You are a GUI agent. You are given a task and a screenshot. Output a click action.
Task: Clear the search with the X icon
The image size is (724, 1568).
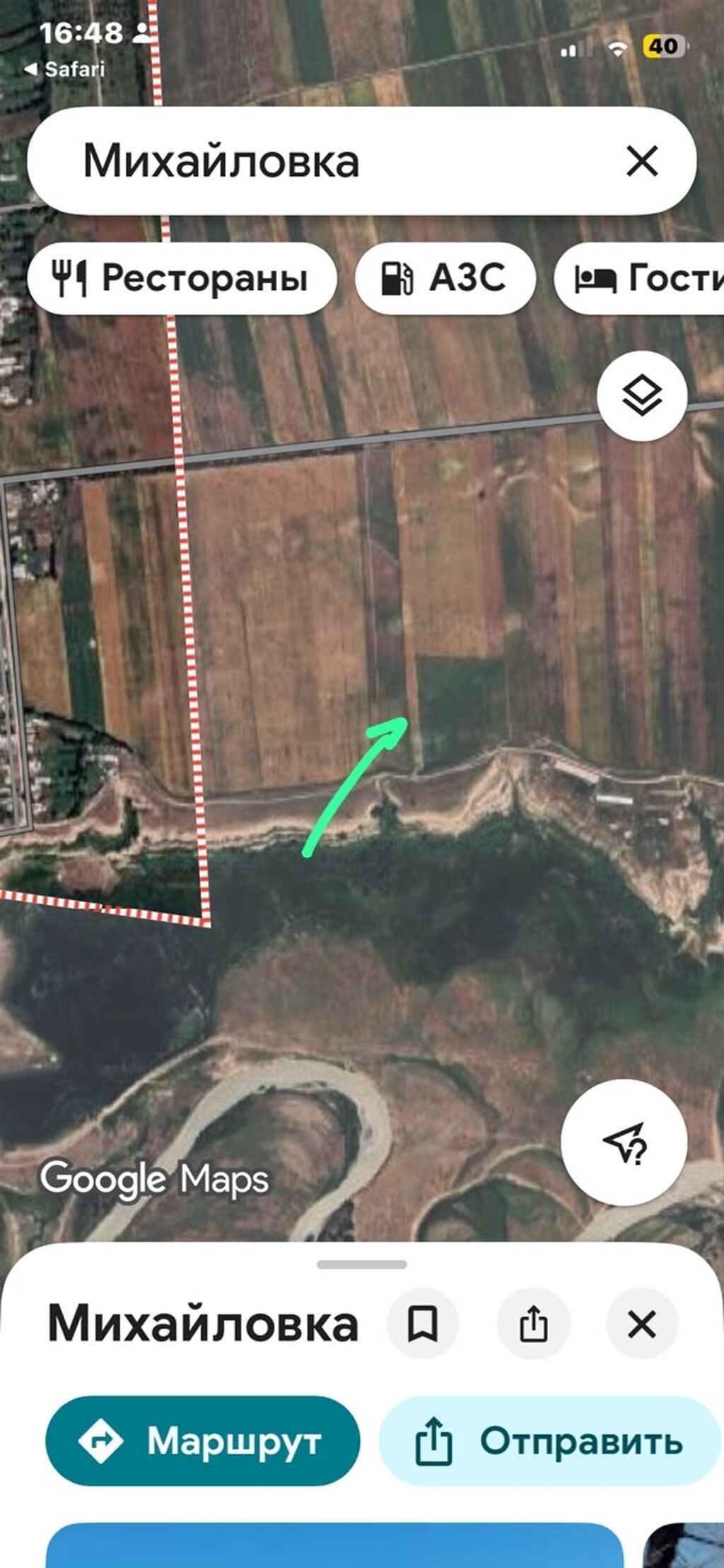point(642,161)
